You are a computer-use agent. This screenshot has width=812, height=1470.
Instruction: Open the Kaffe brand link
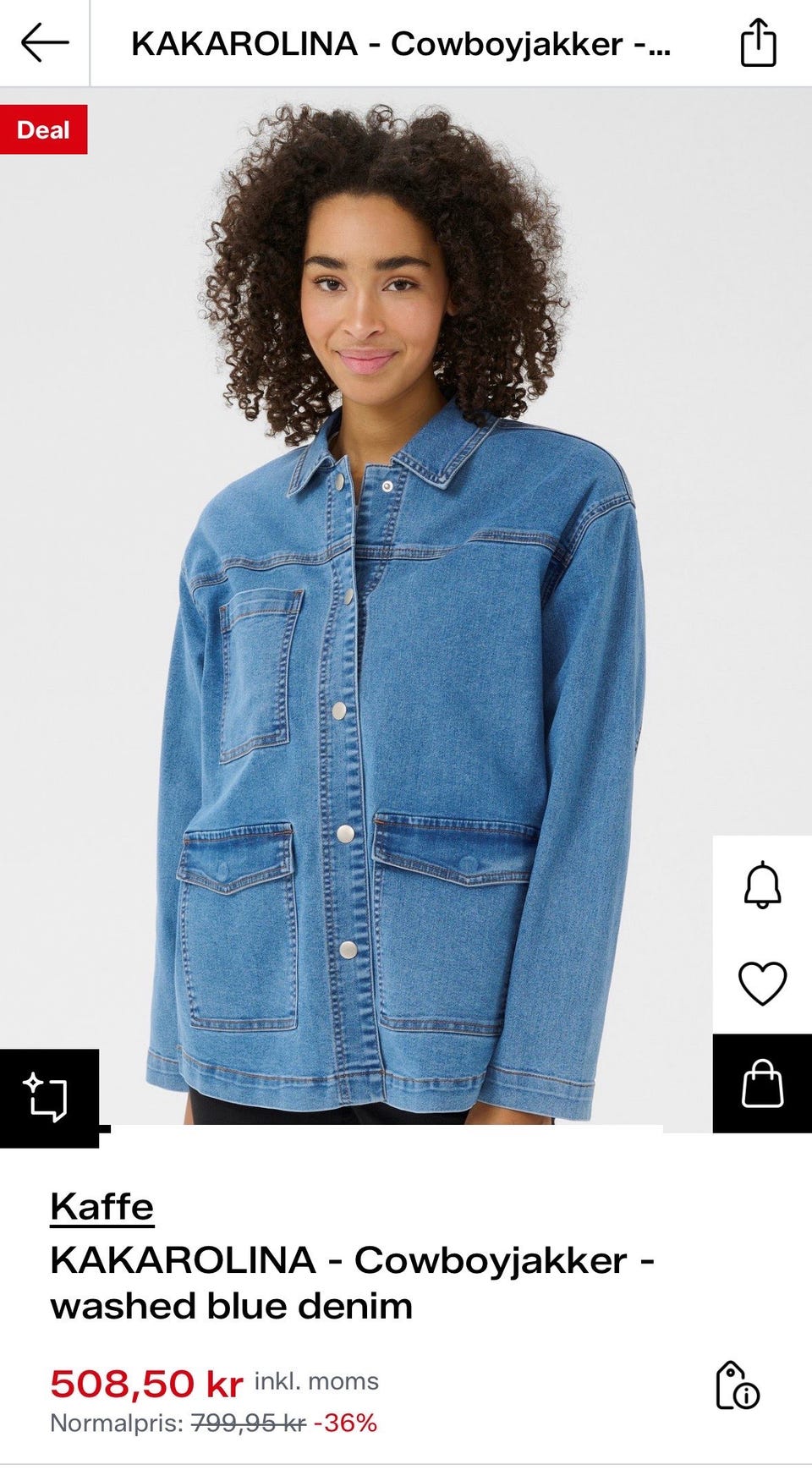click(x=101, y=1206)
